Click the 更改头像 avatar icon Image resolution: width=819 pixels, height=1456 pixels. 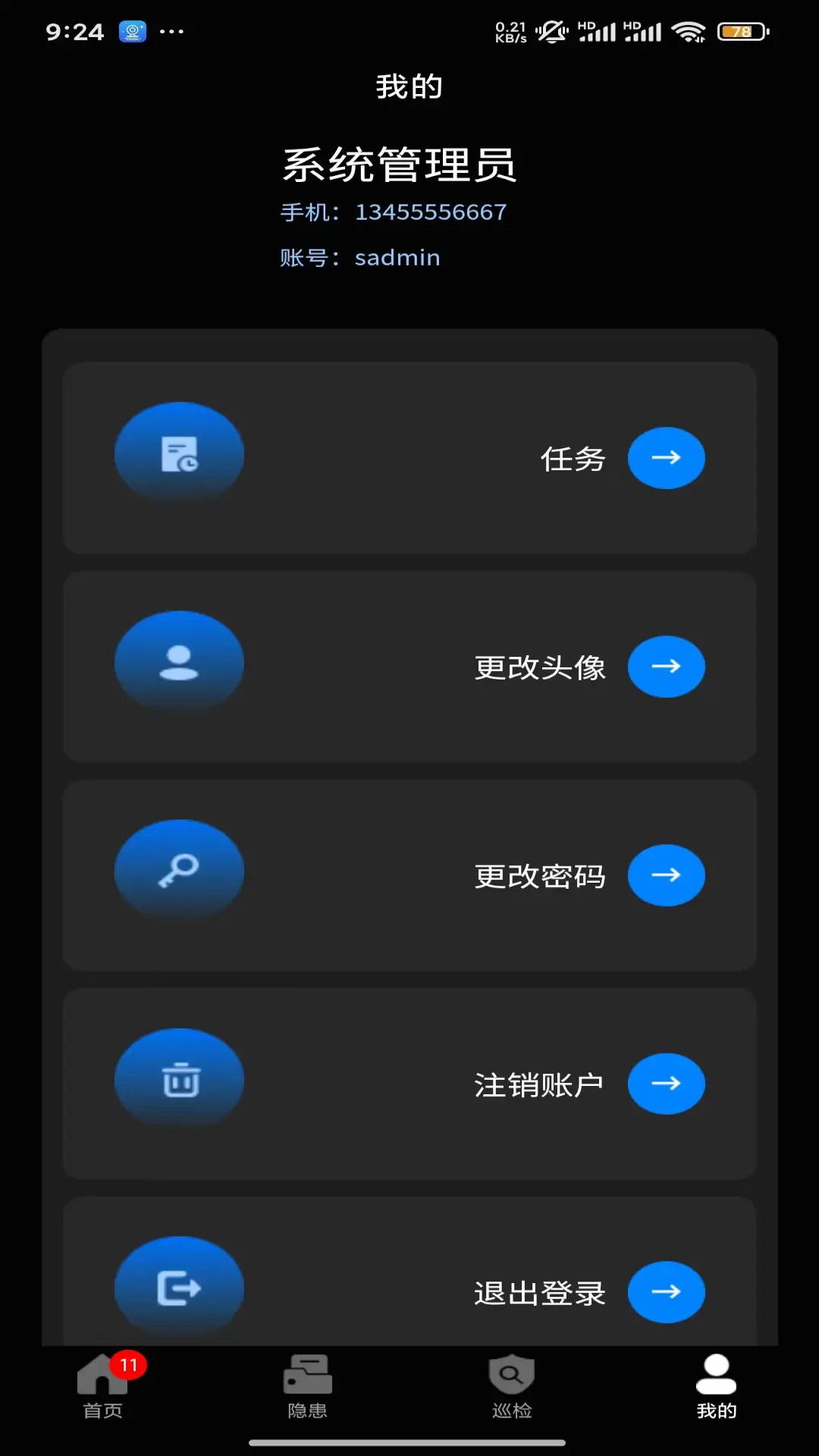179,661
